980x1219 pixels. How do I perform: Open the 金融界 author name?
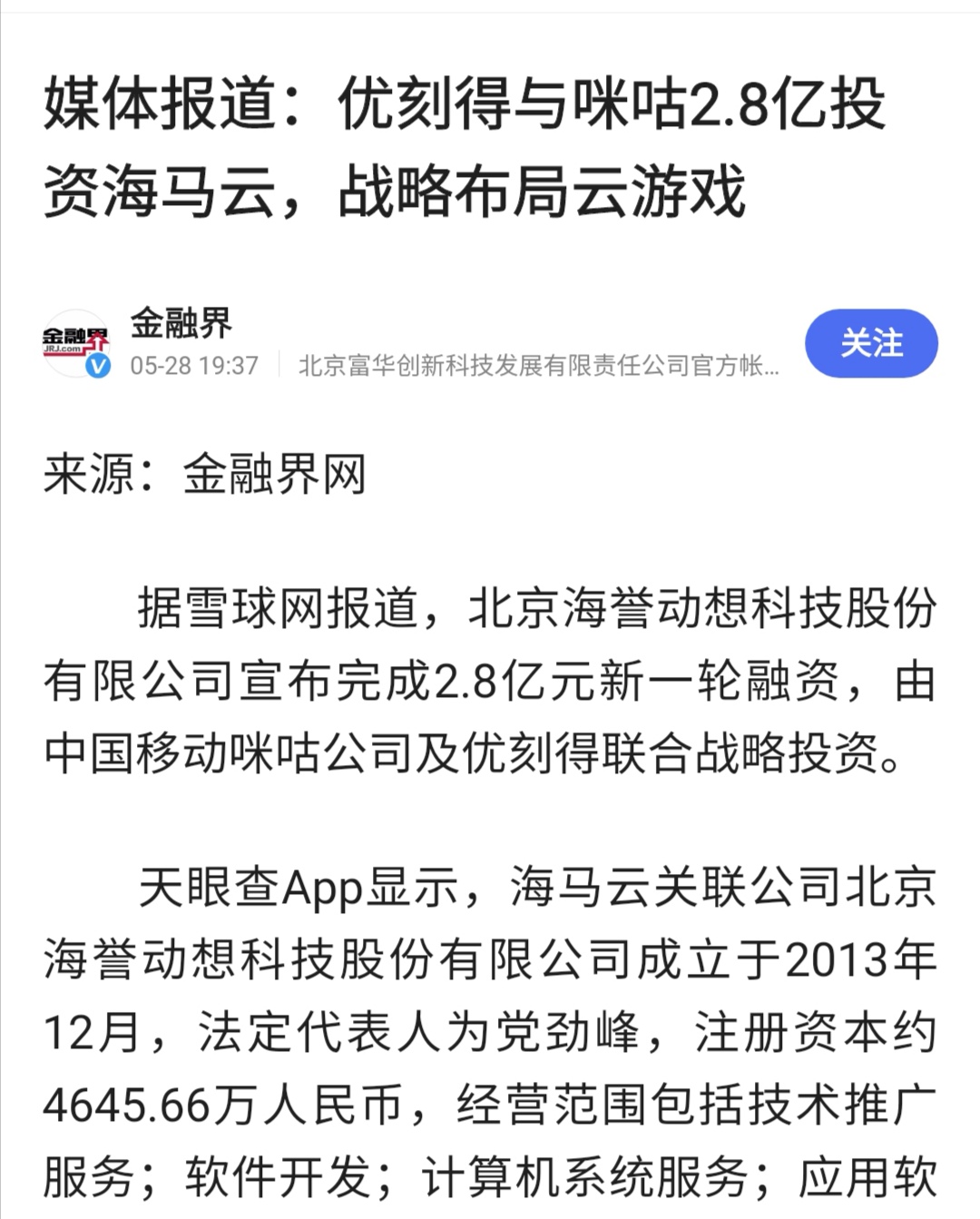point(181,323)
